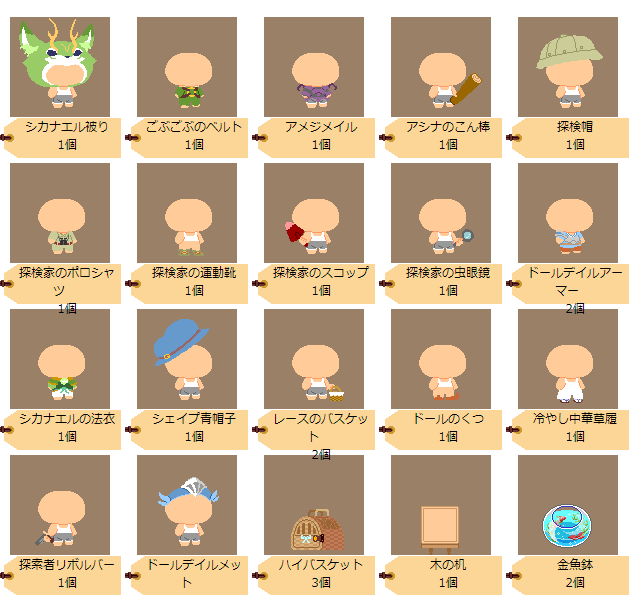The height and width of the screenshot is (595, 630).
Task: Select the シカナエル被り item
Action: [60, 67]
